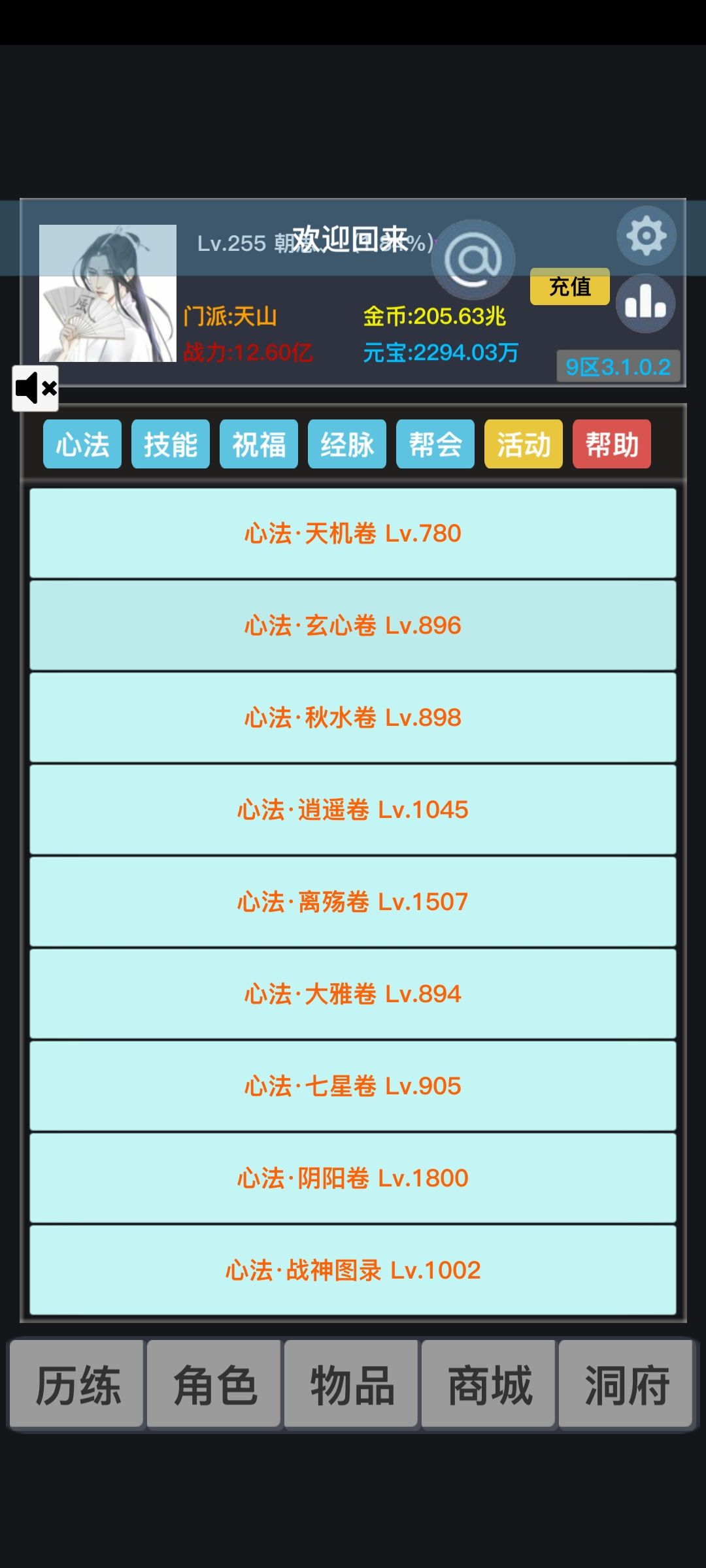Image resolution: width=706 pixels, height=1568 pixels.
Task: Open the stats bar chart icon
Action: pyautogui.click(x=646, y=302)
